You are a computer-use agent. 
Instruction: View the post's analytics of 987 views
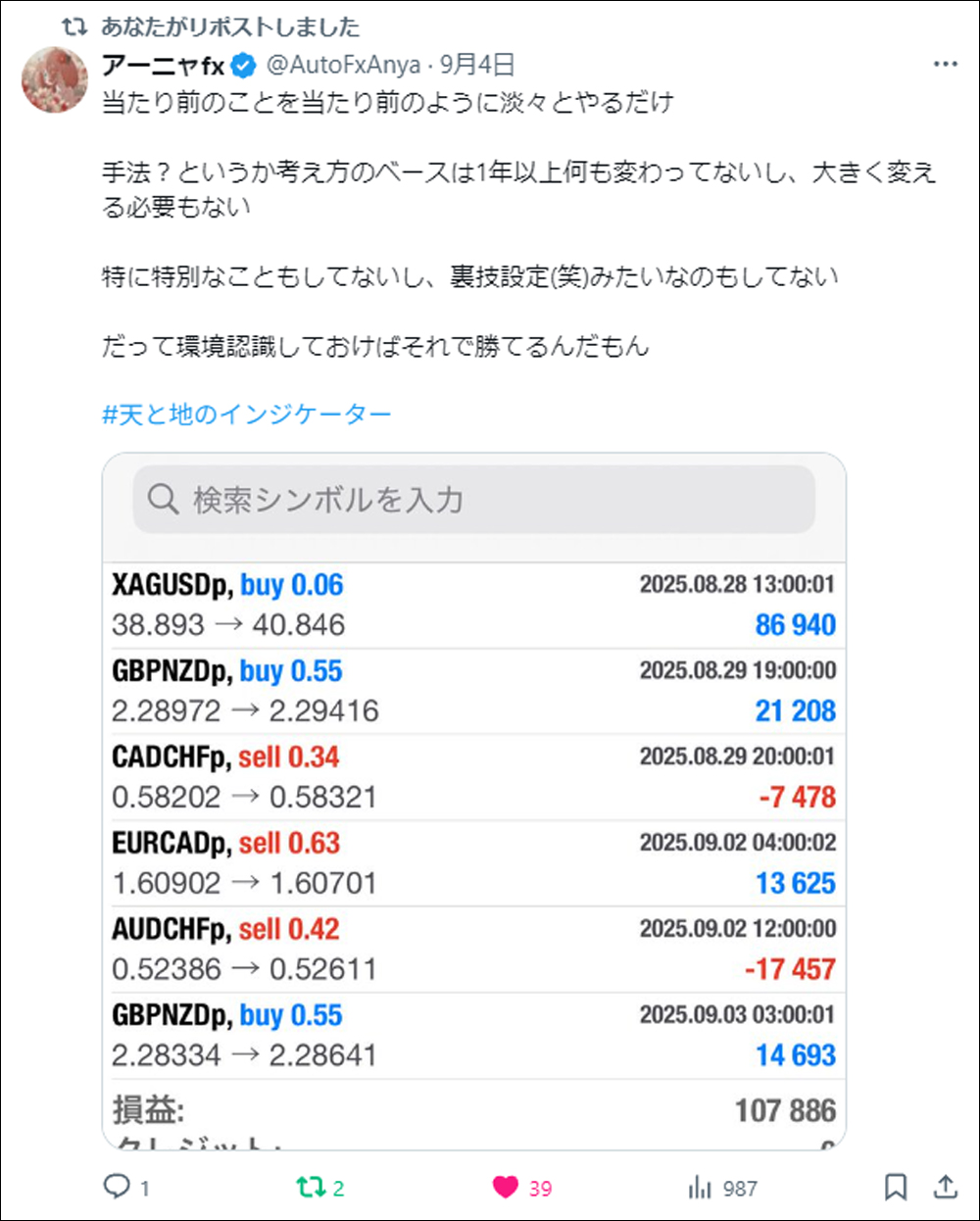tap(700, 1188)
